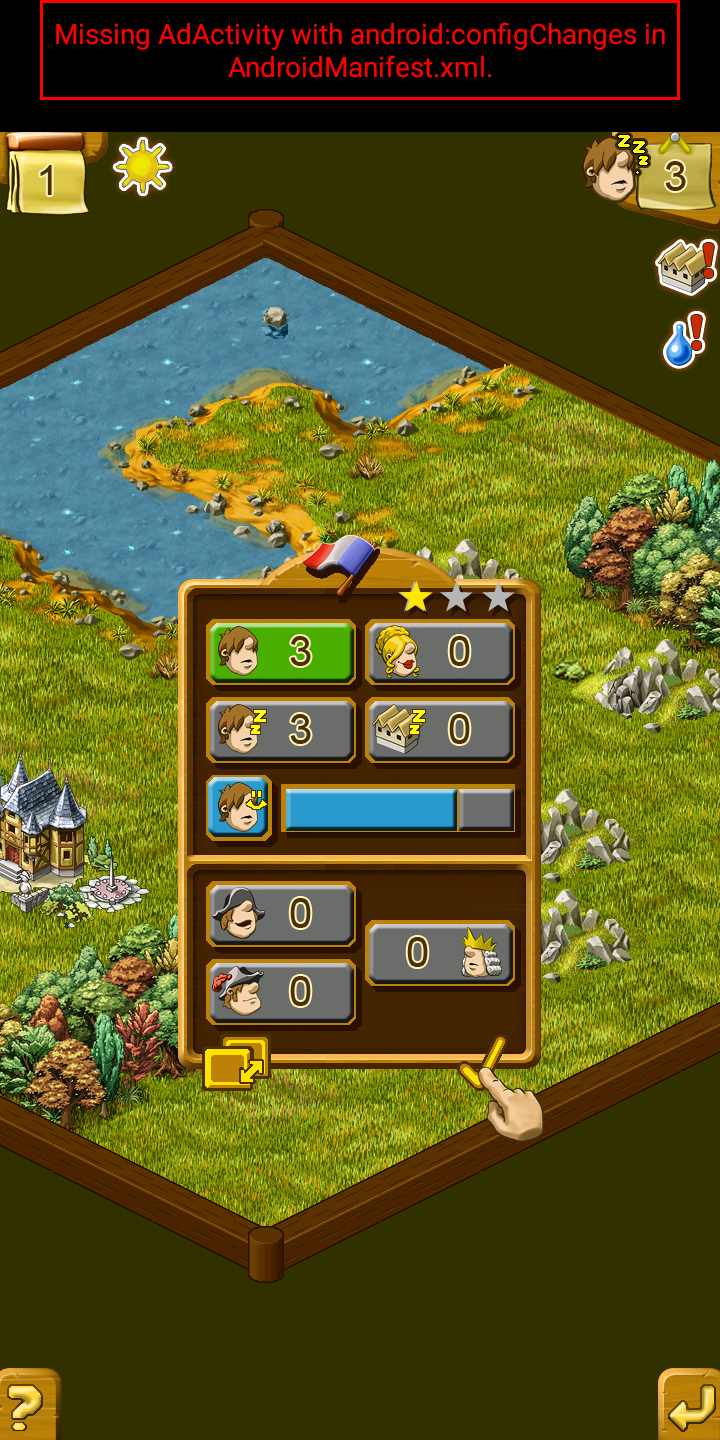Open the sleeping workers counter
This screenshot has height=1440, width=720.
pyautogui.click(x=652, y=172)
